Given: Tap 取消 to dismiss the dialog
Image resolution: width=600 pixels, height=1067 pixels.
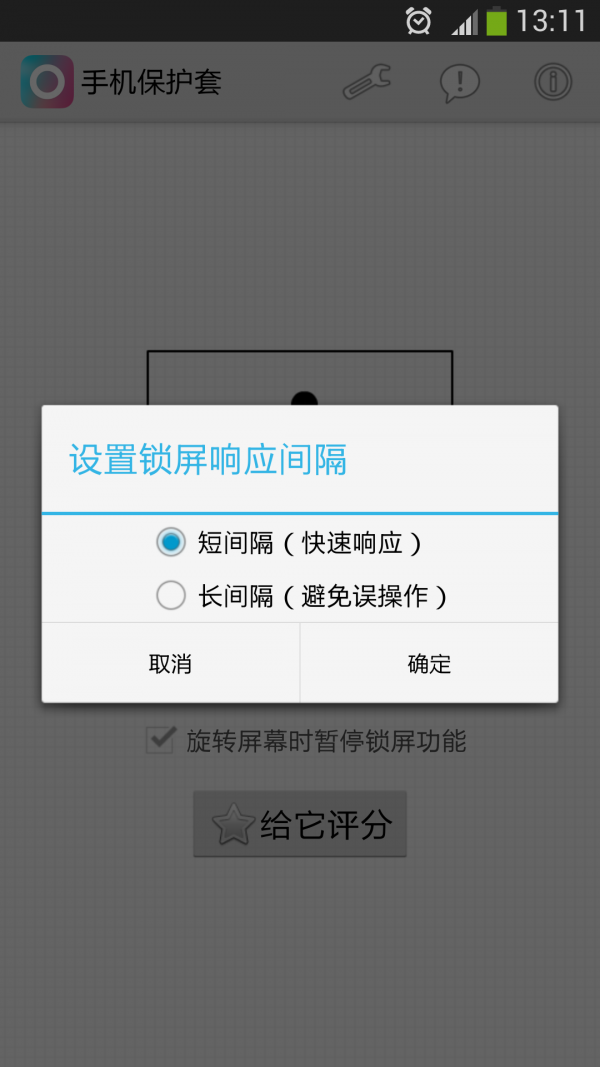Looking at the screenshot, I should [x=170, y=664].
